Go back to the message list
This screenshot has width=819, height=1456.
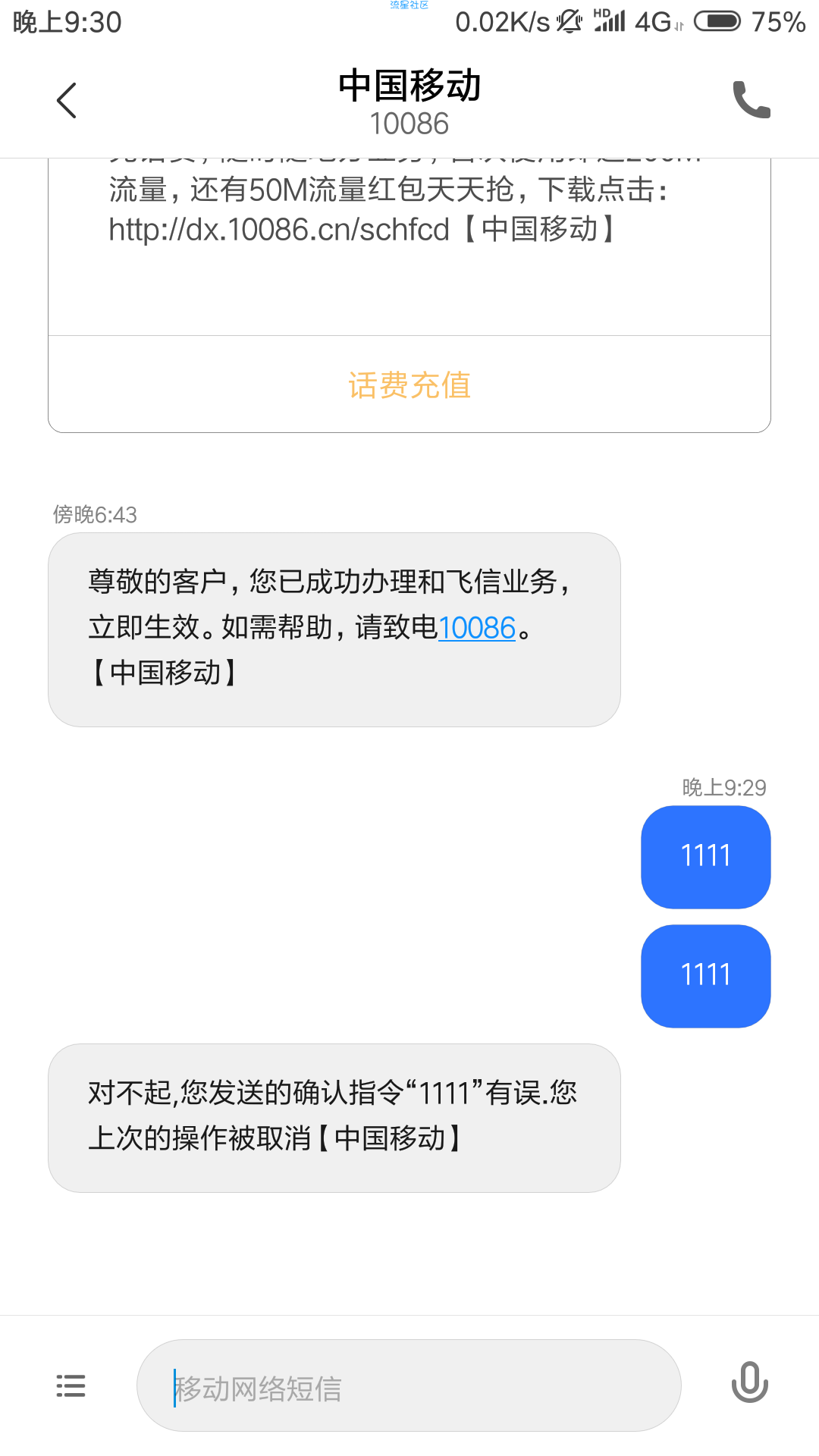click(x=67, y=100)
